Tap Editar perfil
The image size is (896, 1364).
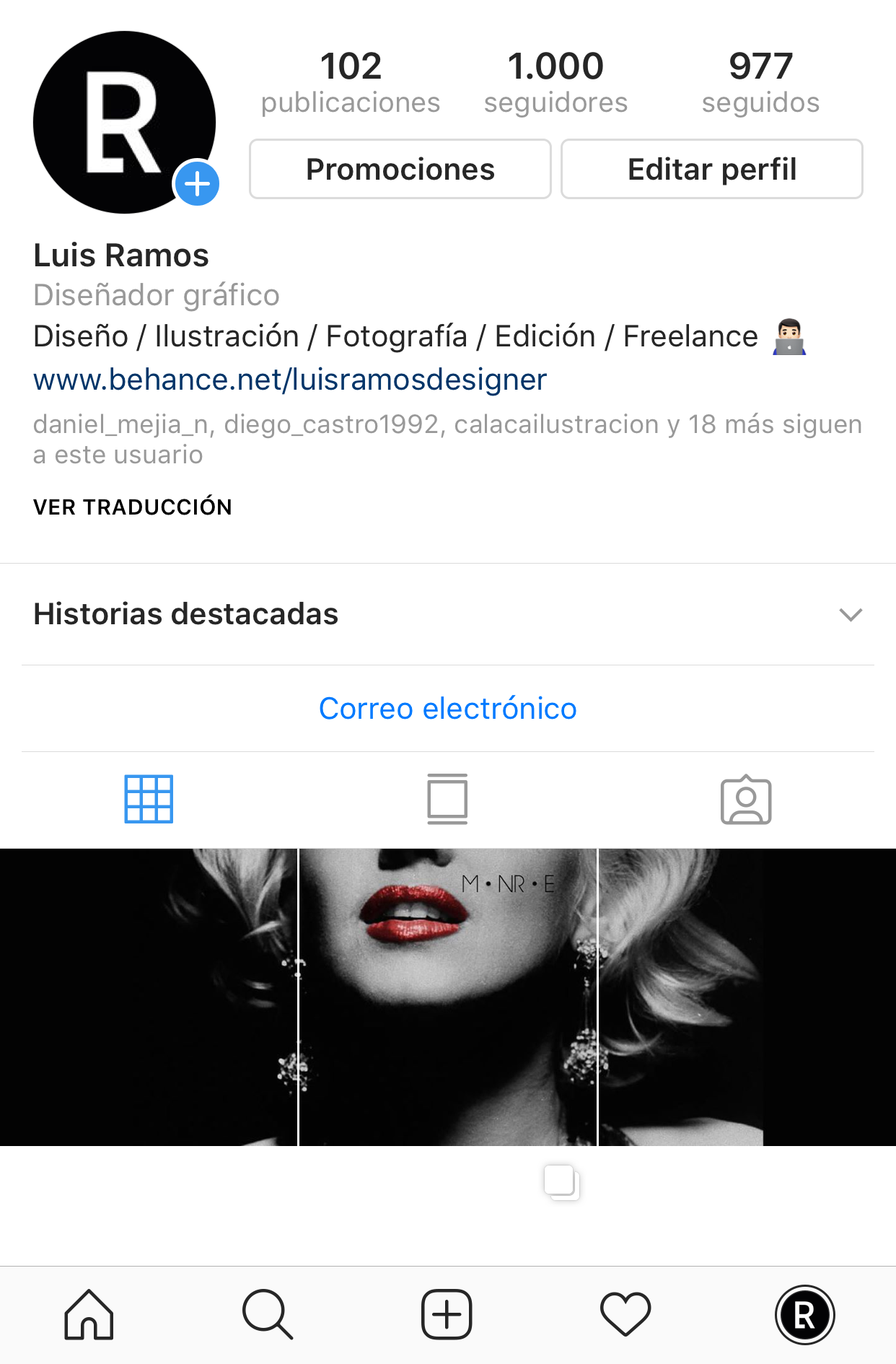[711, 170]
